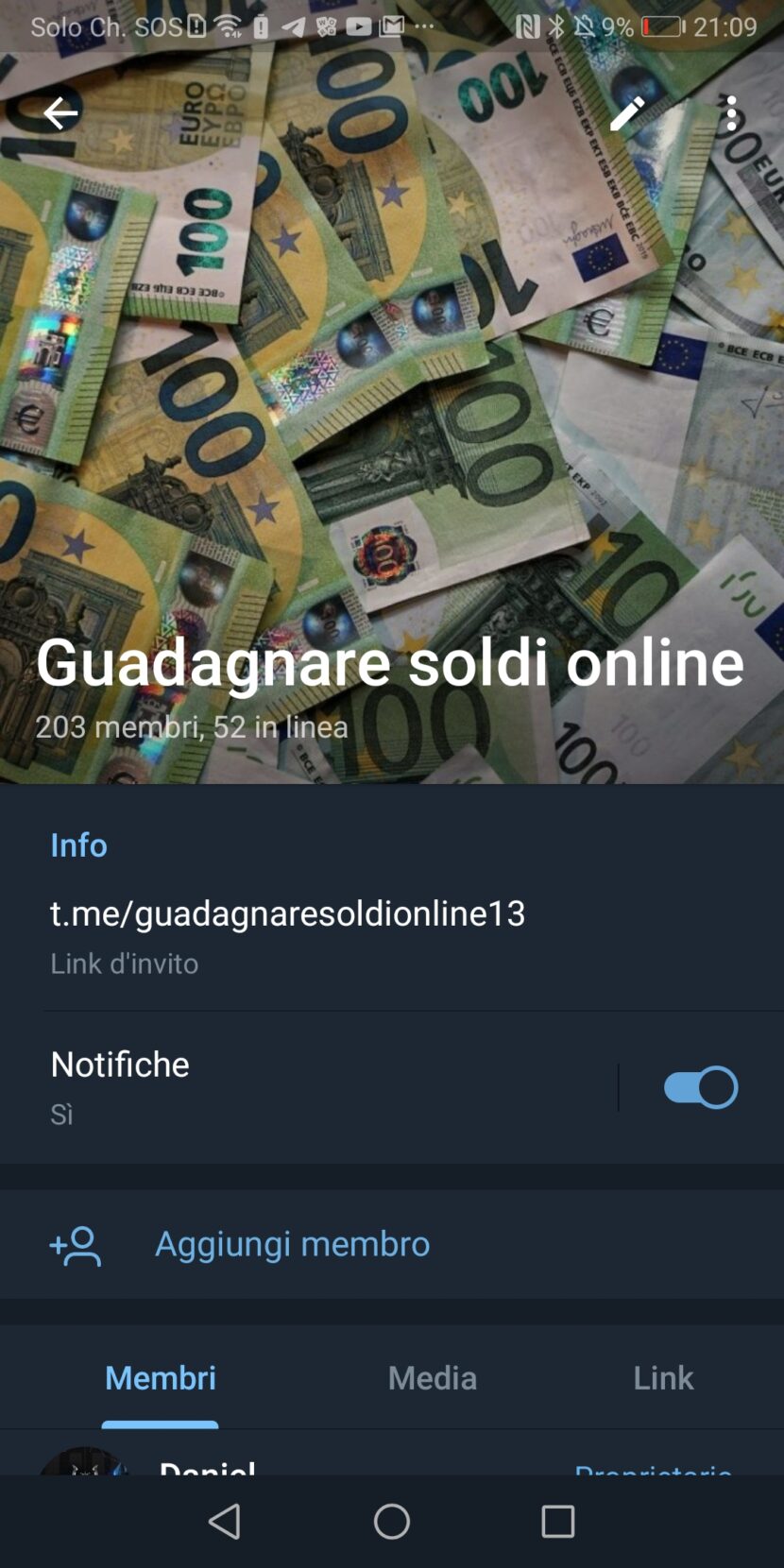
Task: Go back using the arrow icon
Action: [60, 113]
